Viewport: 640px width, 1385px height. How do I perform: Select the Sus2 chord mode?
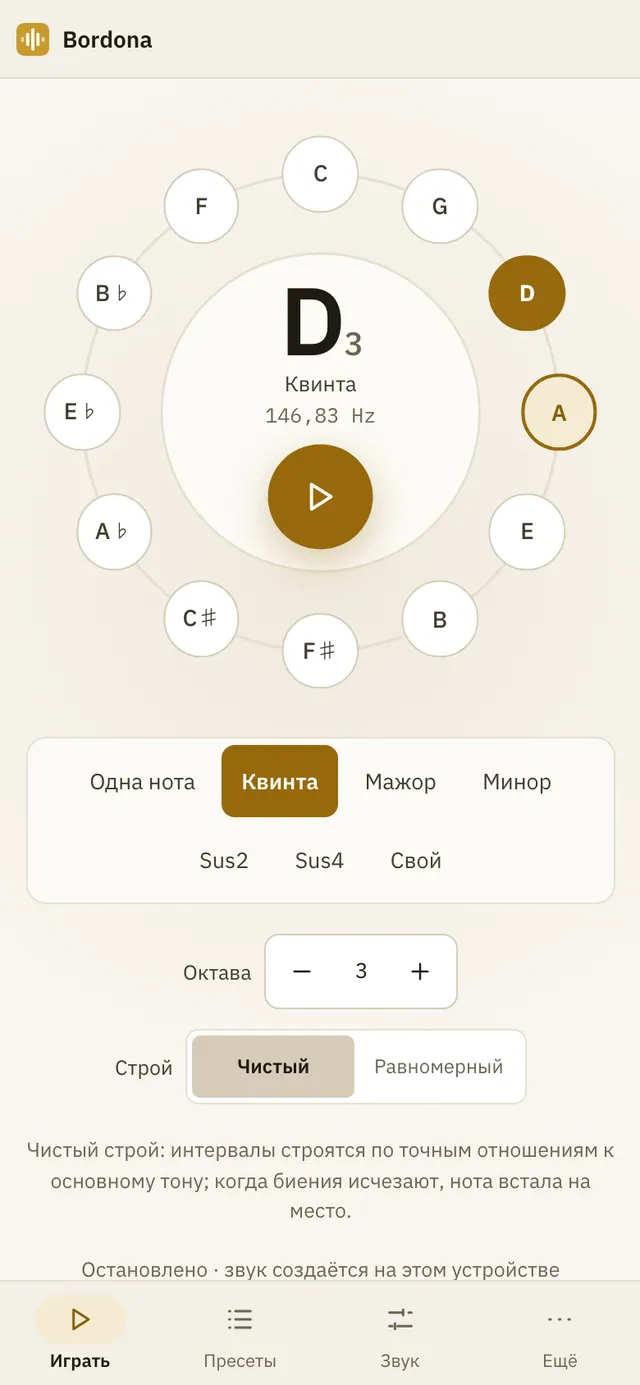coord(224,860)
